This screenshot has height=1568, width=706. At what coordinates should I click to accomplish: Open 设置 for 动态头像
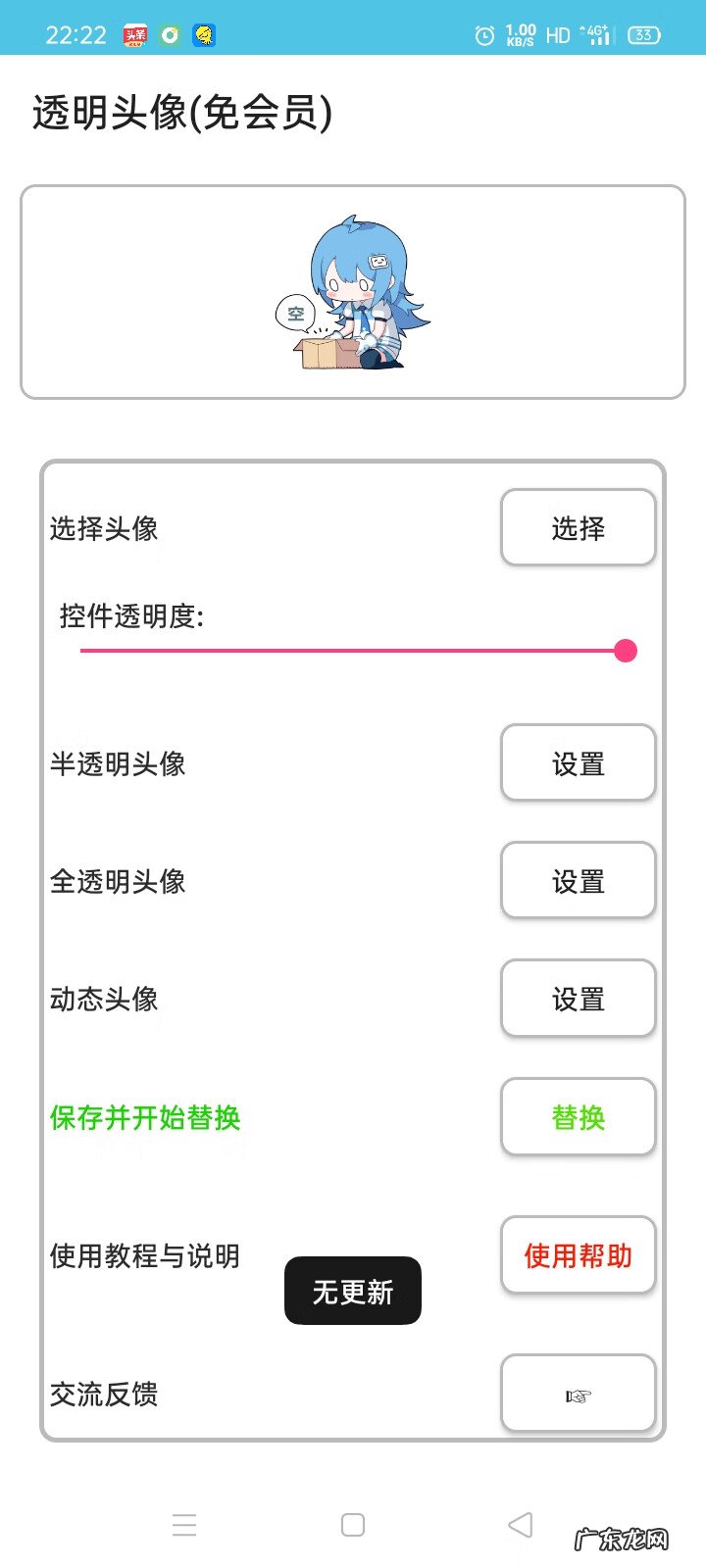[x=578, y=999]
